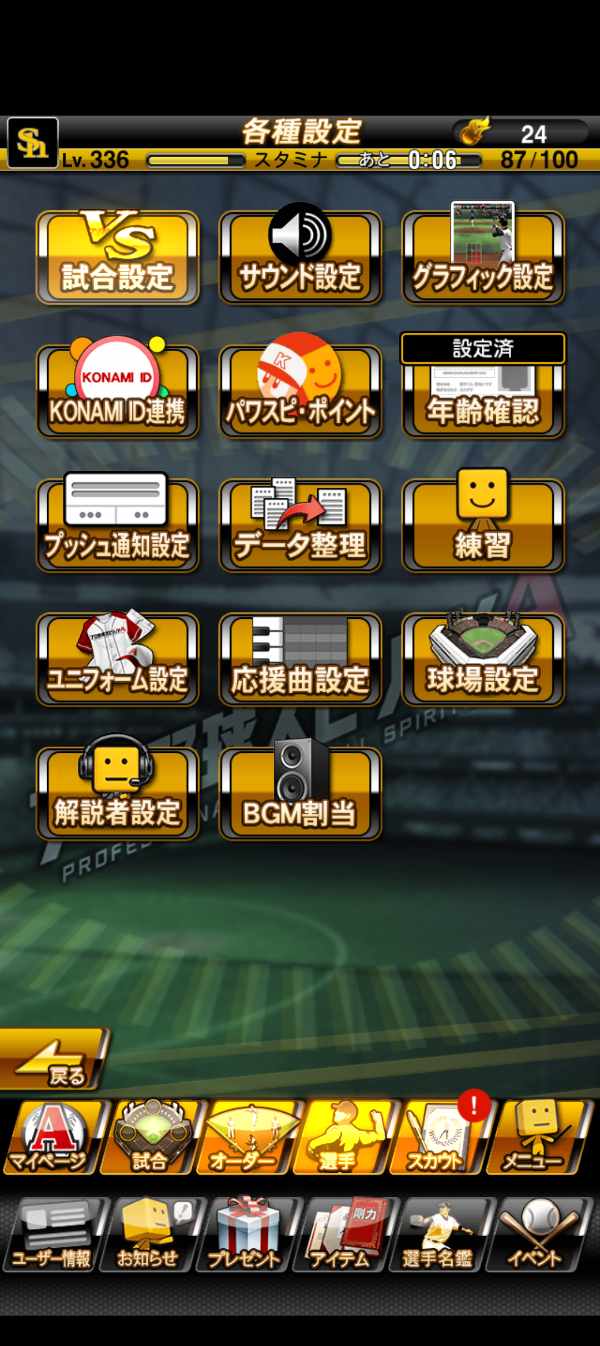Open サウンド設定 sound settings
The width and height of the screenshot is (600, 1346).
point(300,257)
